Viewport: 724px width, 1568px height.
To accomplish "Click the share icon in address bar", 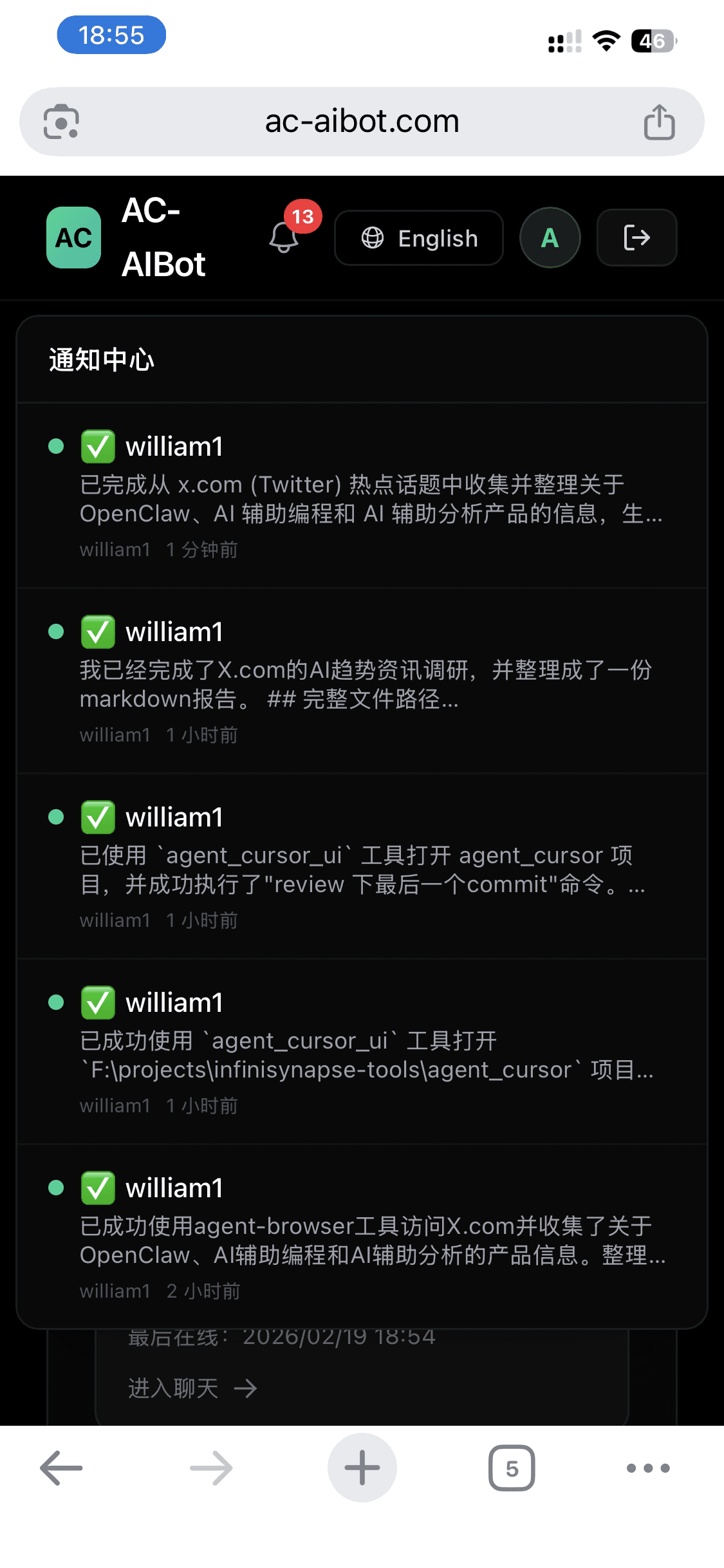I will click(x=659, y=120).
